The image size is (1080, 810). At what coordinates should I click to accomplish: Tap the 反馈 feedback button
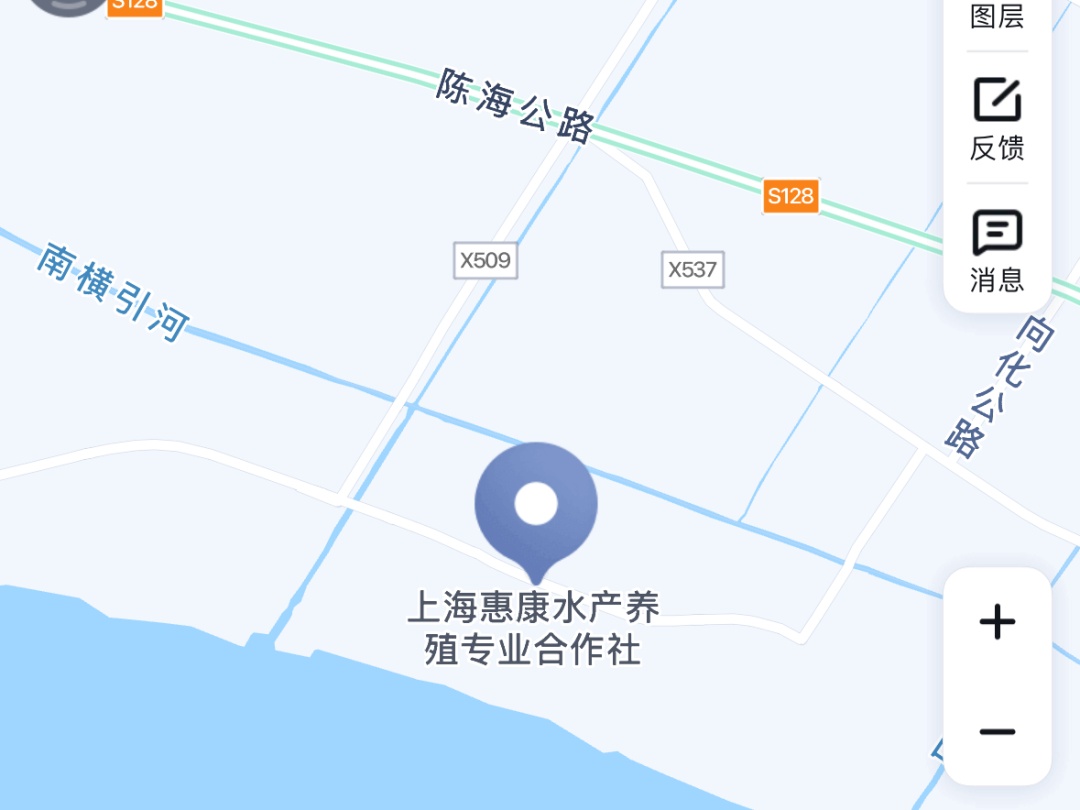[x=997, y=119]
